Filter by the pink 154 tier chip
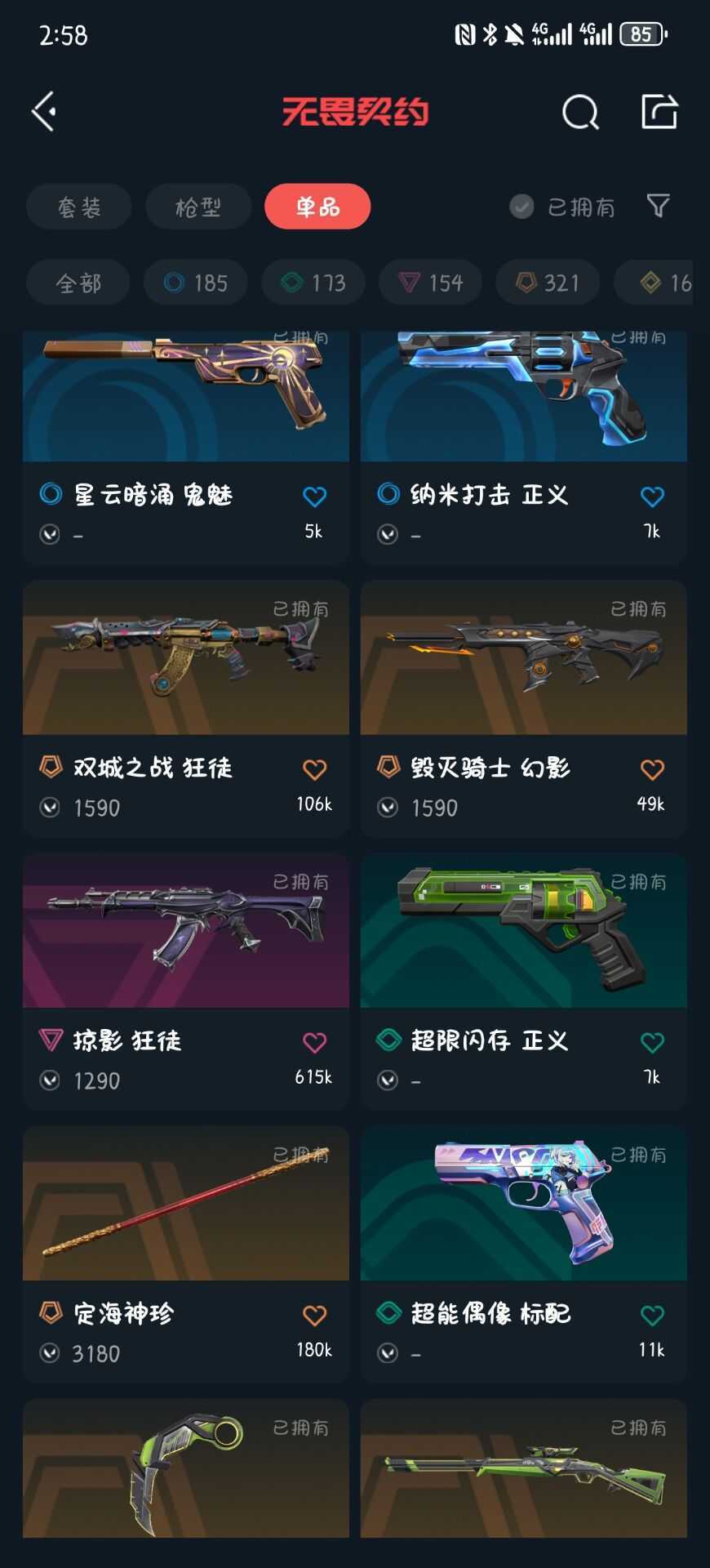 [430, 283]
